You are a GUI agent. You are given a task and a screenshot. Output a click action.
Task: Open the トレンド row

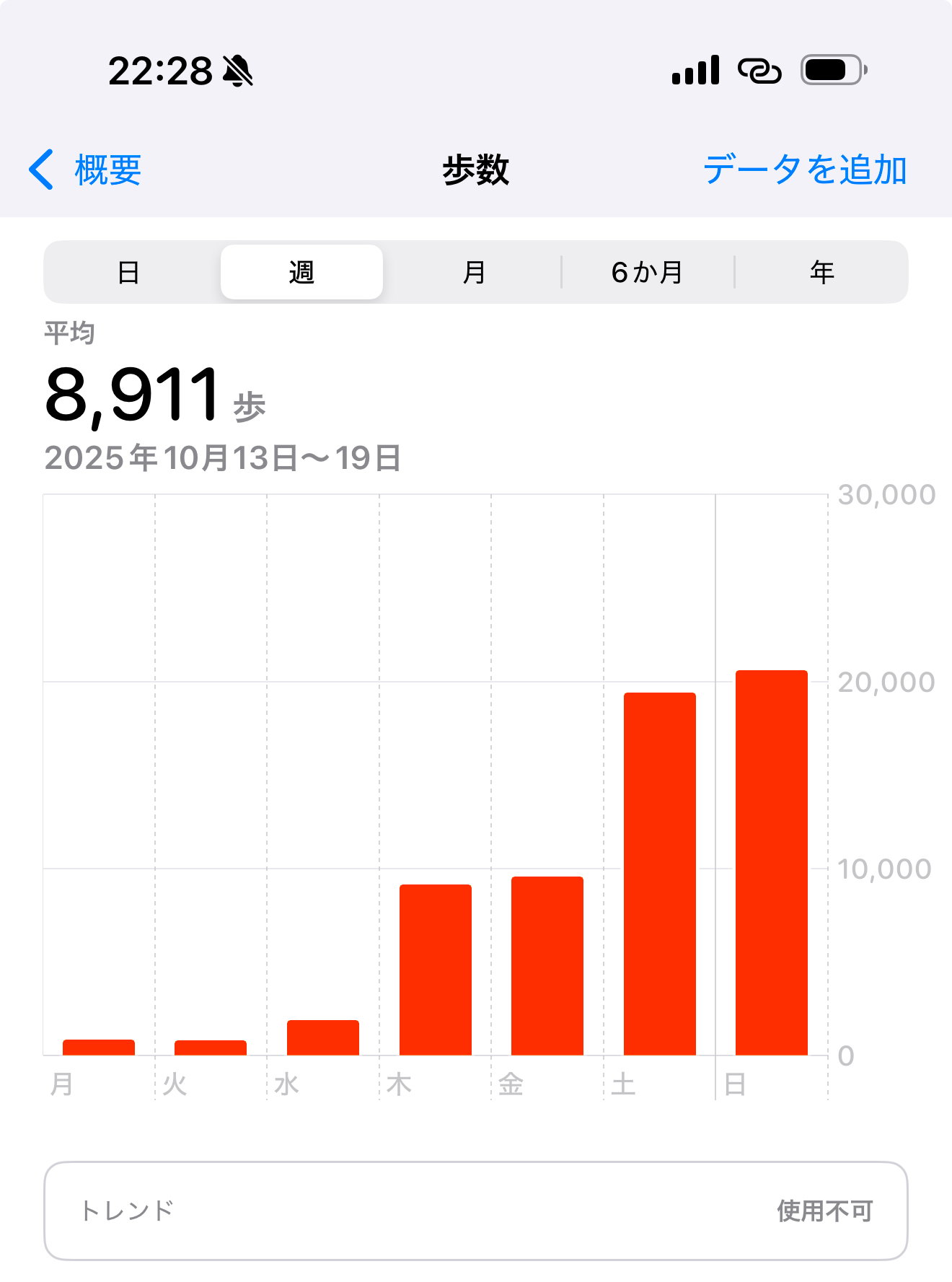[x=475, y=1211]
